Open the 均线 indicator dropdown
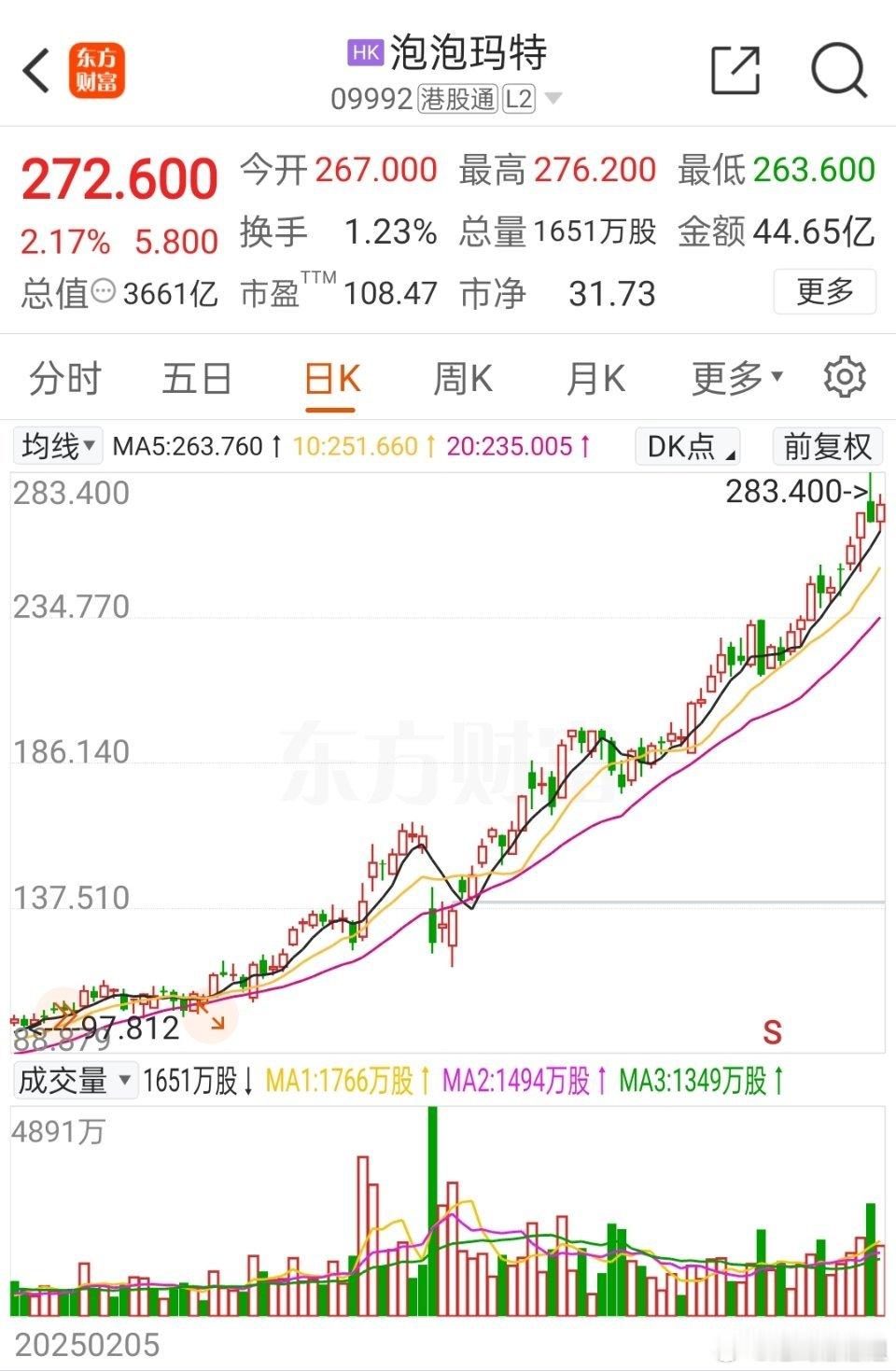The width and height of the screenshot is (896, 1371). 59,446
